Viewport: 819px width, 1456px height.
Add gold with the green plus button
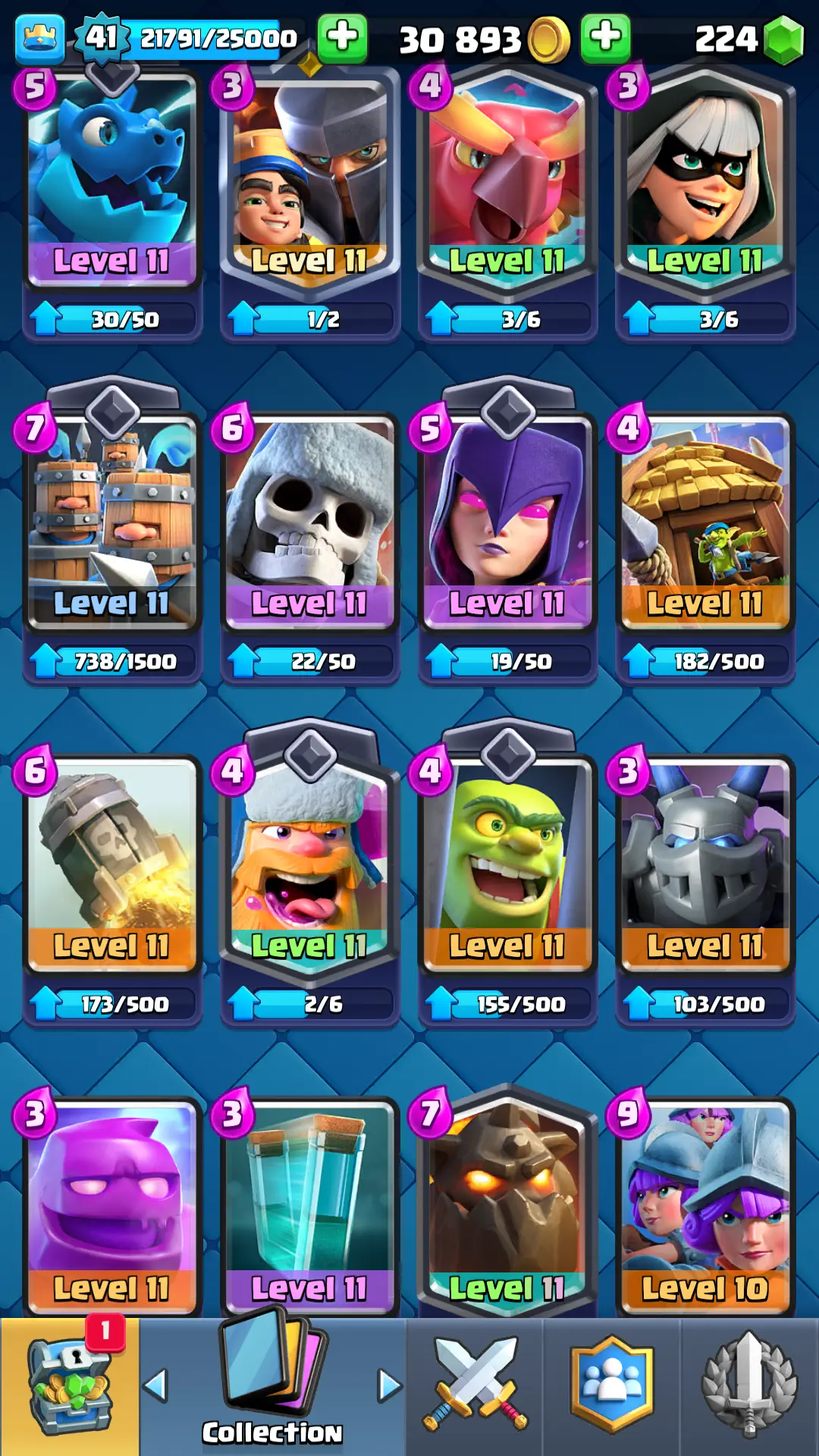point(605,38)
